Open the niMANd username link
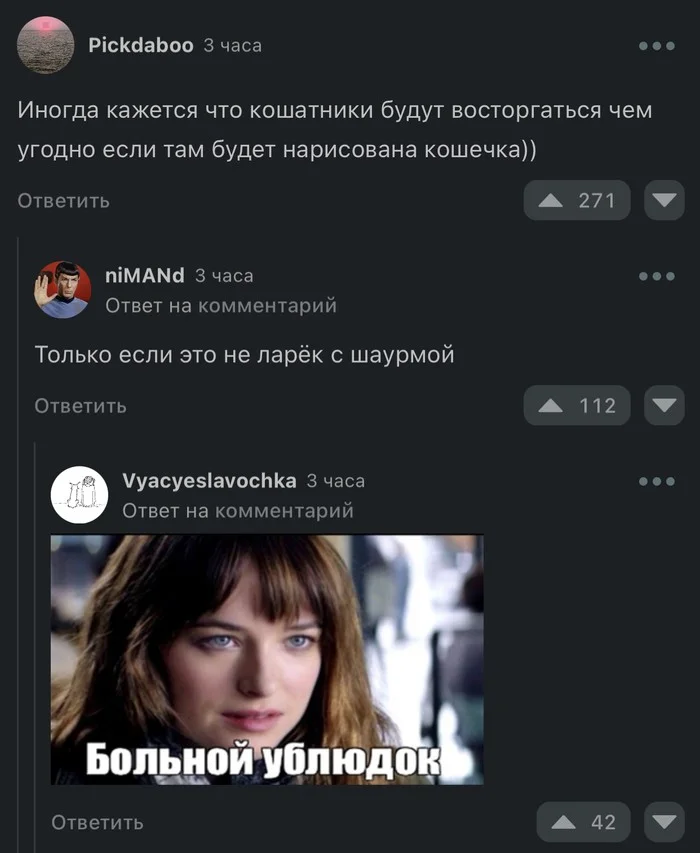700x853 pixels. (x=144, y=275)
